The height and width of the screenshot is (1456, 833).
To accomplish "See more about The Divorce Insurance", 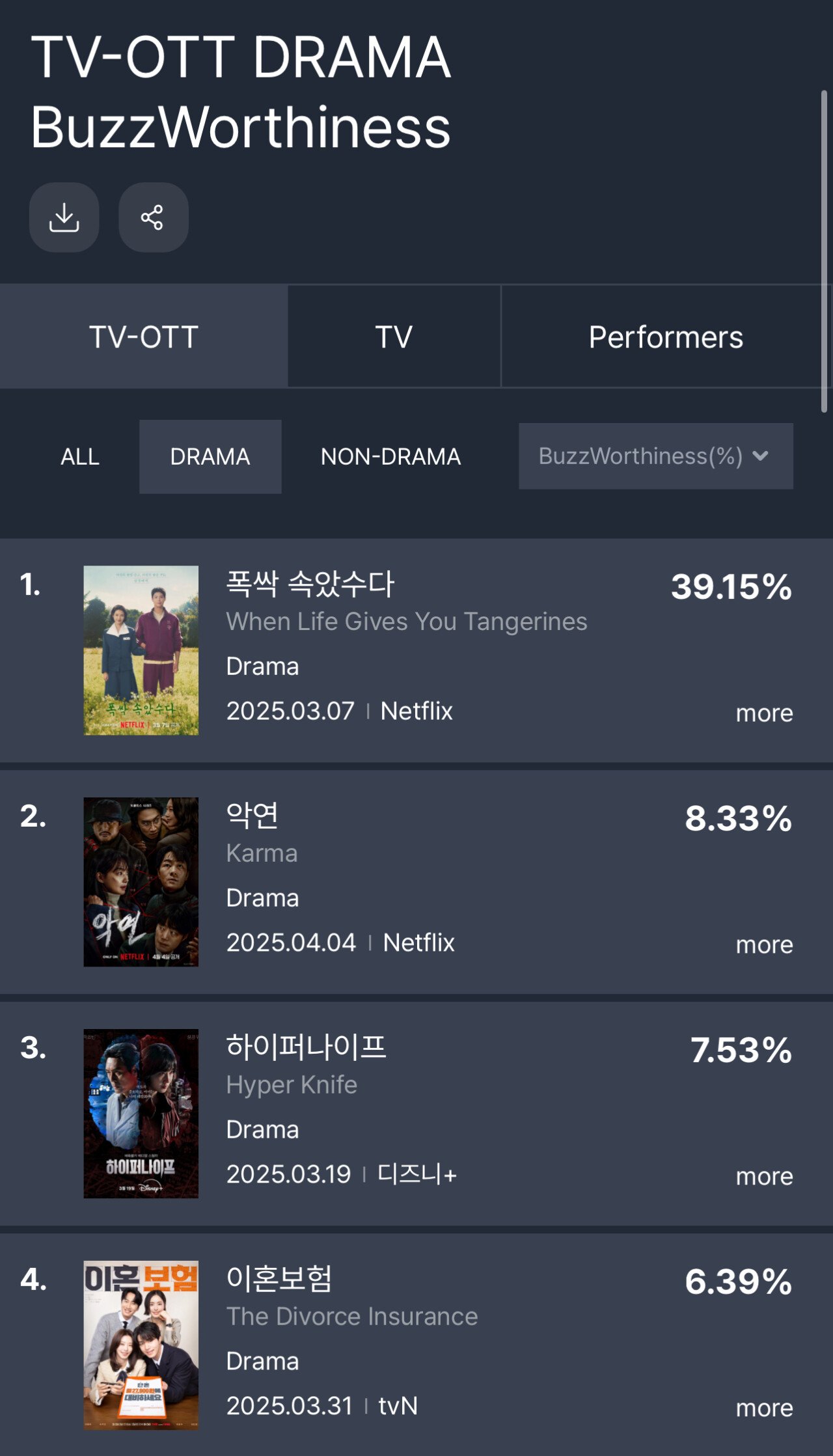I will (x=764, y=1408).
